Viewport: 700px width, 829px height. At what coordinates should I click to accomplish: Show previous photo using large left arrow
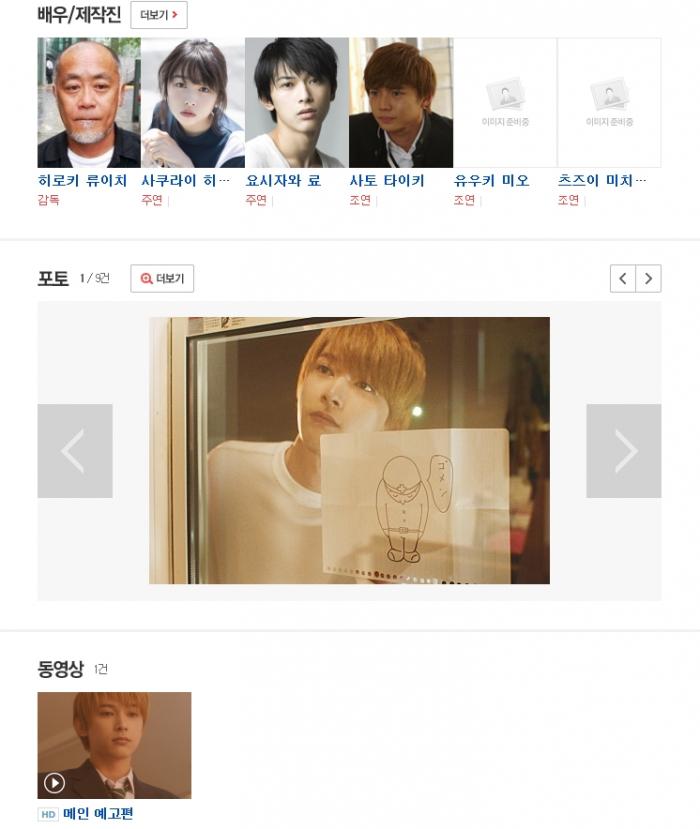pyautogui.click(x=75, y=451)
